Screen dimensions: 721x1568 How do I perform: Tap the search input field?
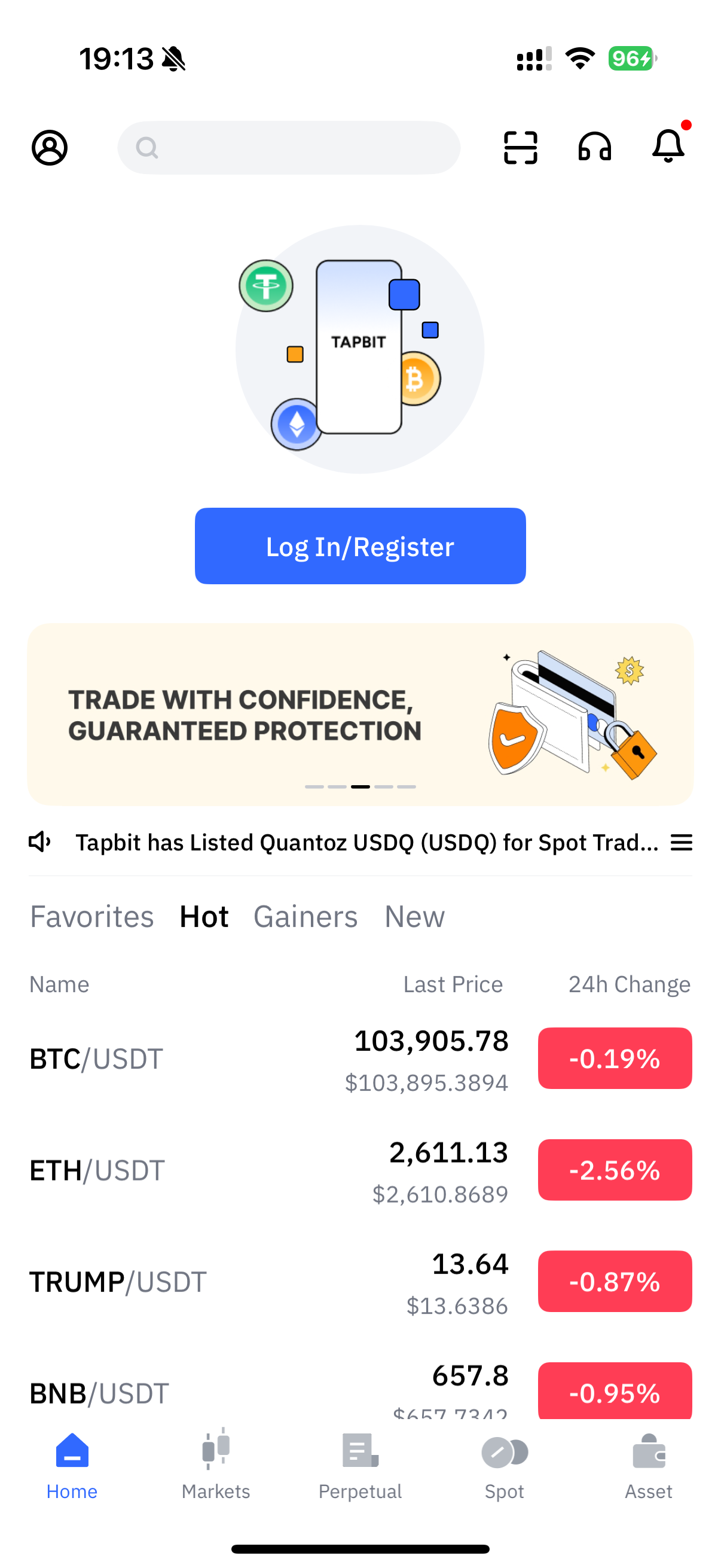288,147
